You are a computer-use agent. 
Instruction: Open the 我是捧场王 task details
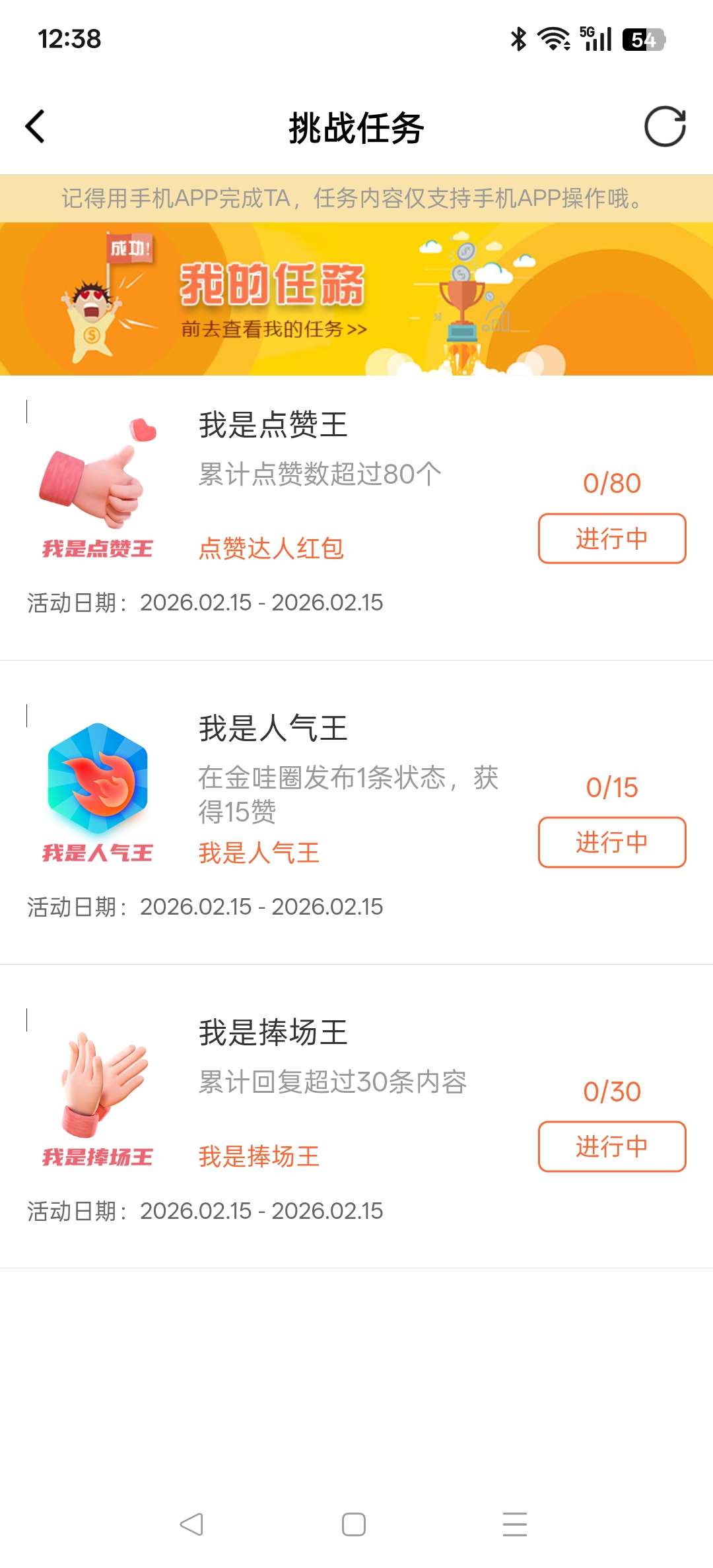(273, 1033)
